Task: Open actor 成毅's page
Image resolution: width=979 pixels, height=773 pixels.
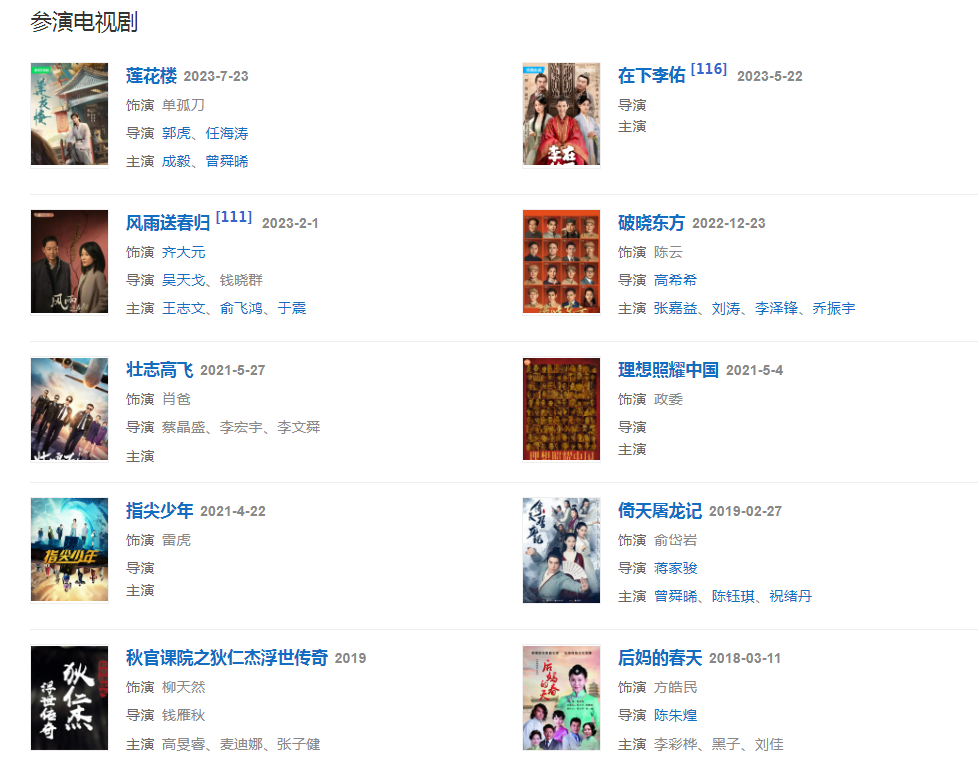Action: point(176,161)
